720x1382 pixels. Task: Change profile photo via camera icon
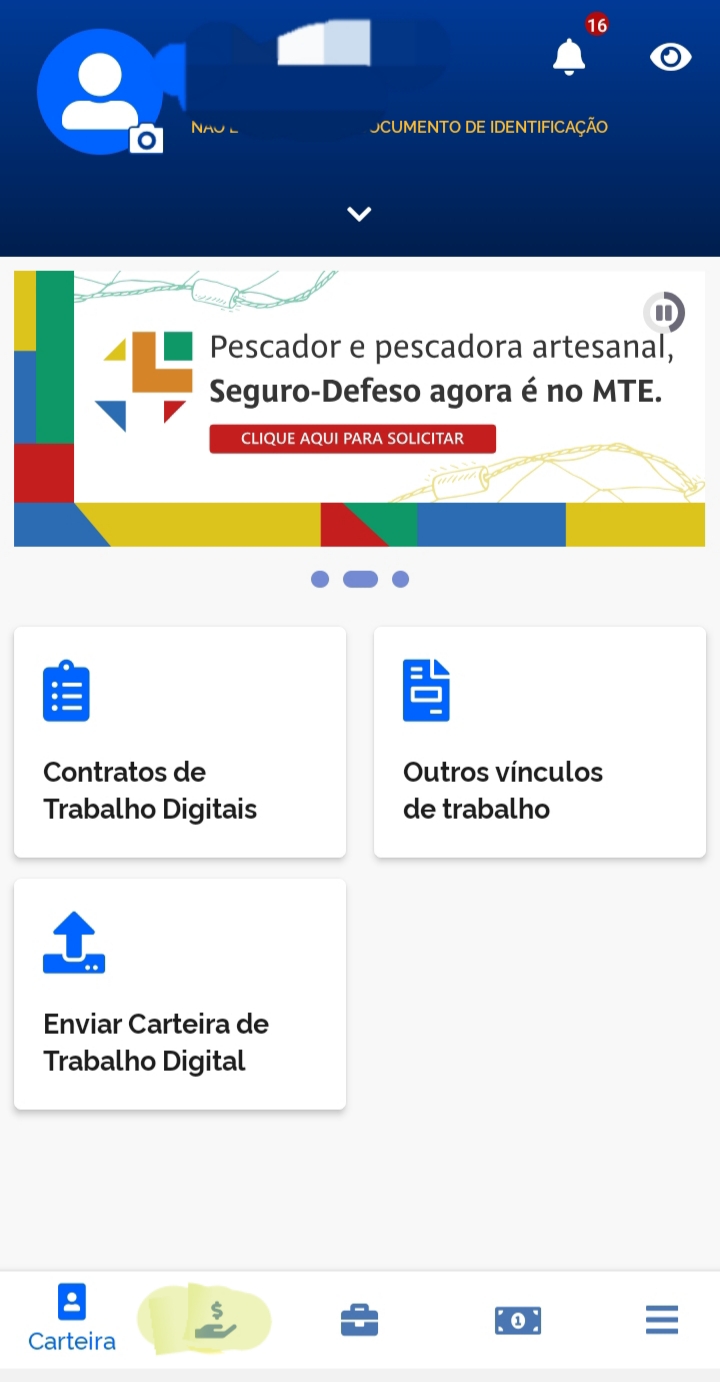[x=146, y=140]
